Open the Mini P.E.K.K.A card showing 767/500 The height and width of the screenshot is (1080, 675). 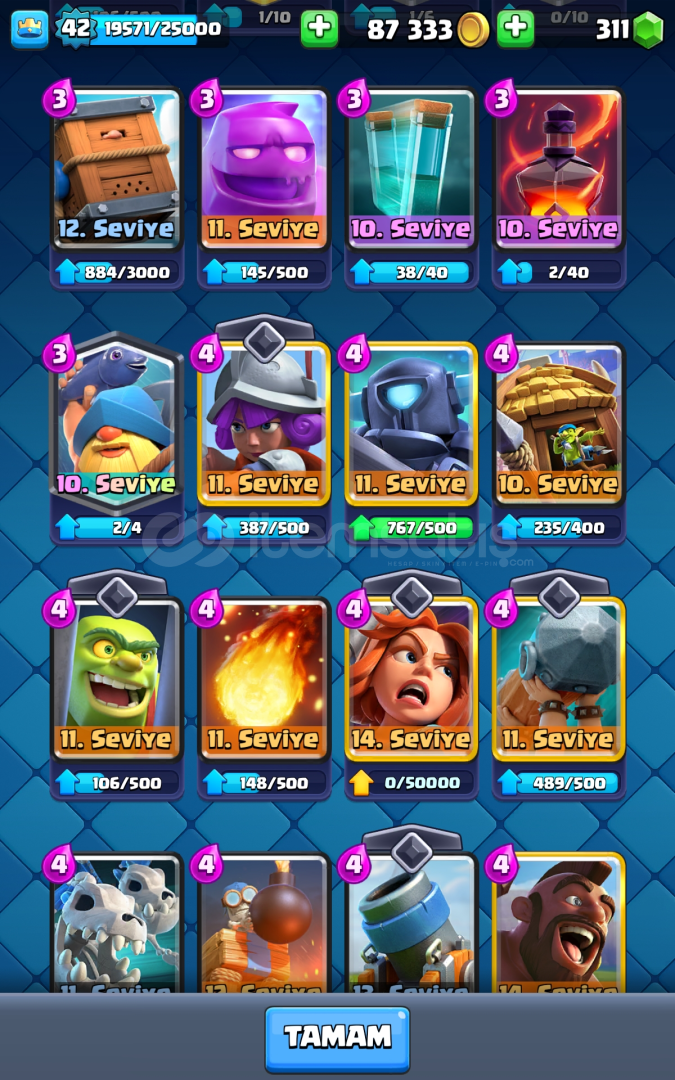411,424
